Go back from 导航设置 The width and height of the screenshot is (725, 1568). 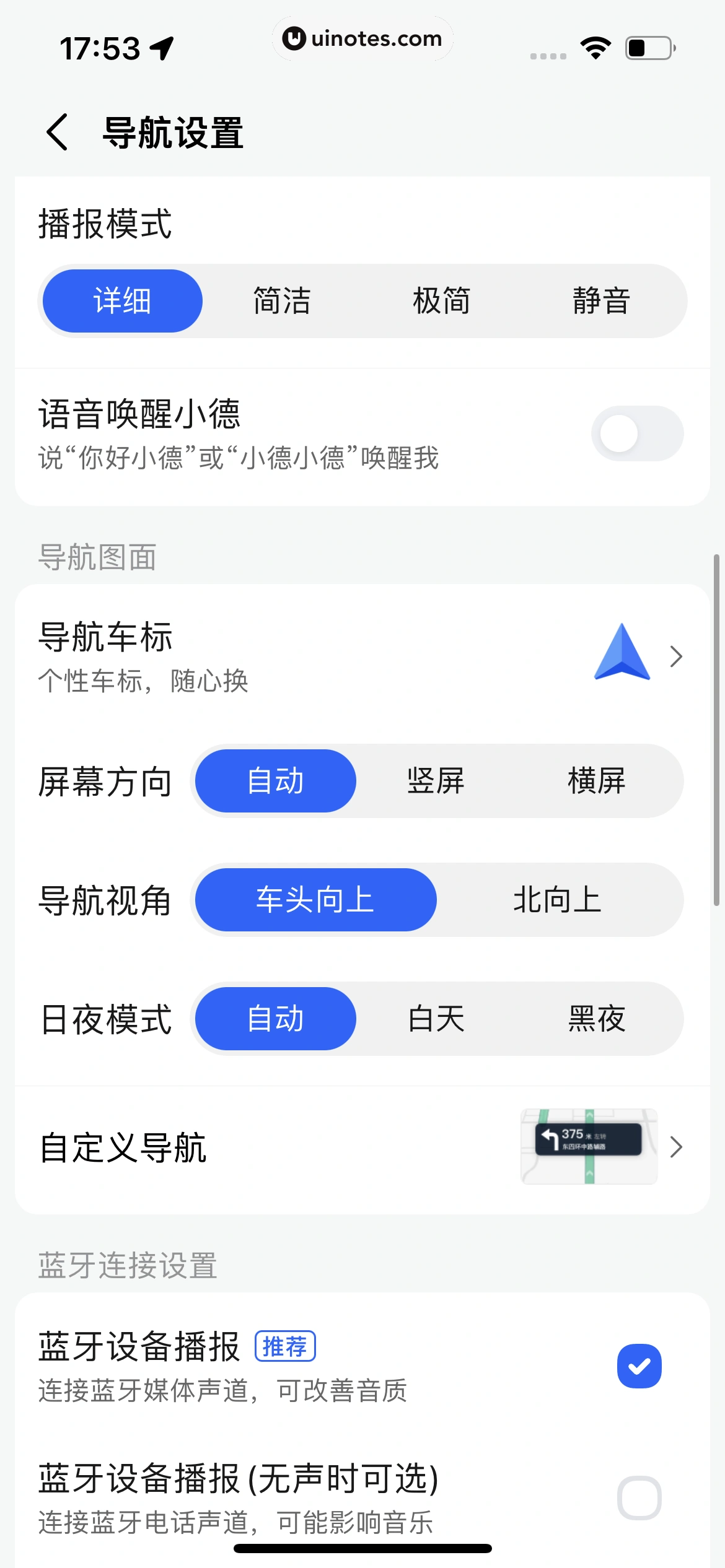click(57, 132)
